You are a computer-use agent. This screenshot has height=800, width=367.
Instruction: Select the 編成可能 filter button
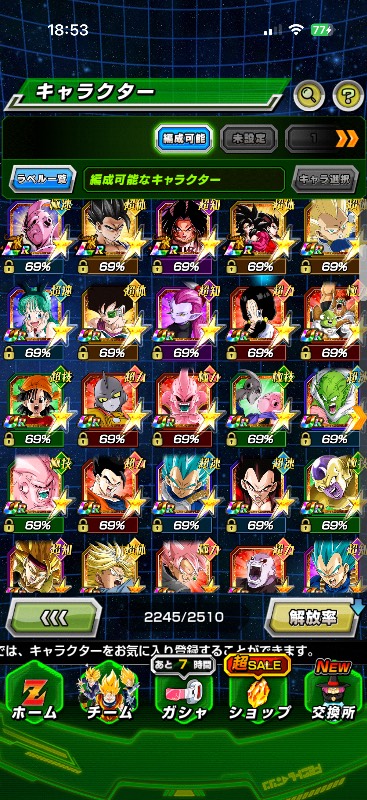tap(184, 138)
